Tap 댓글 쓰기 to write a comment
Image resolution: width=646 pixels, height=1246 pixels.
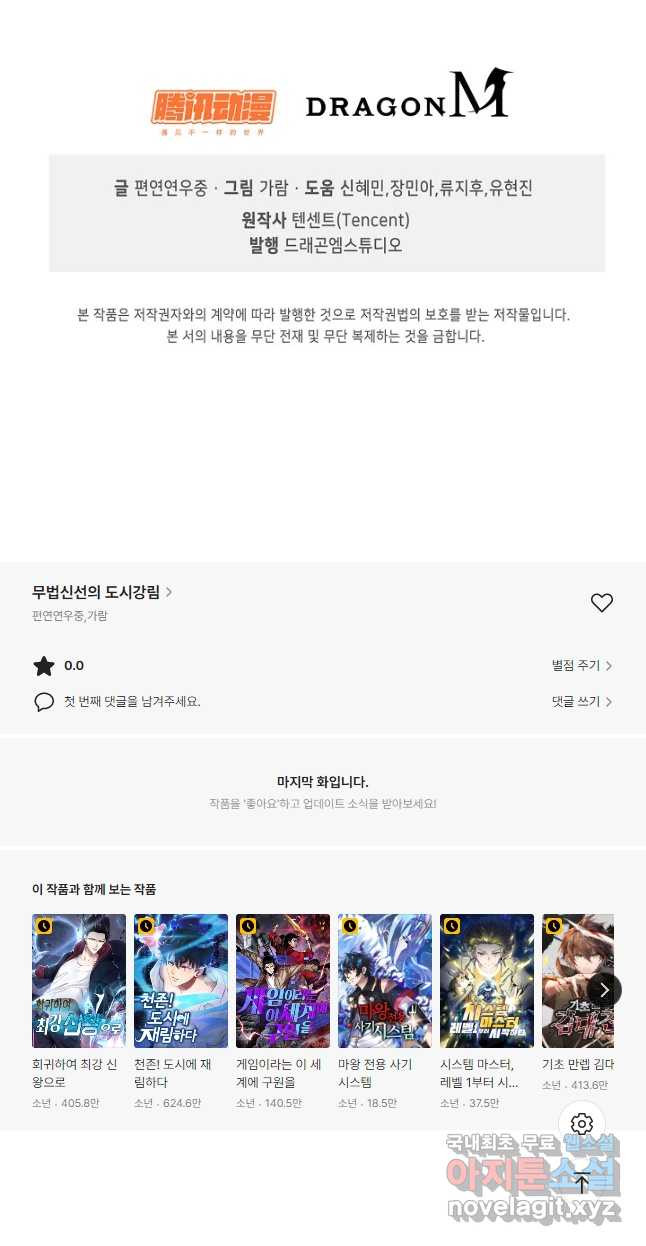pyautogui.click(x=581, y=701)
